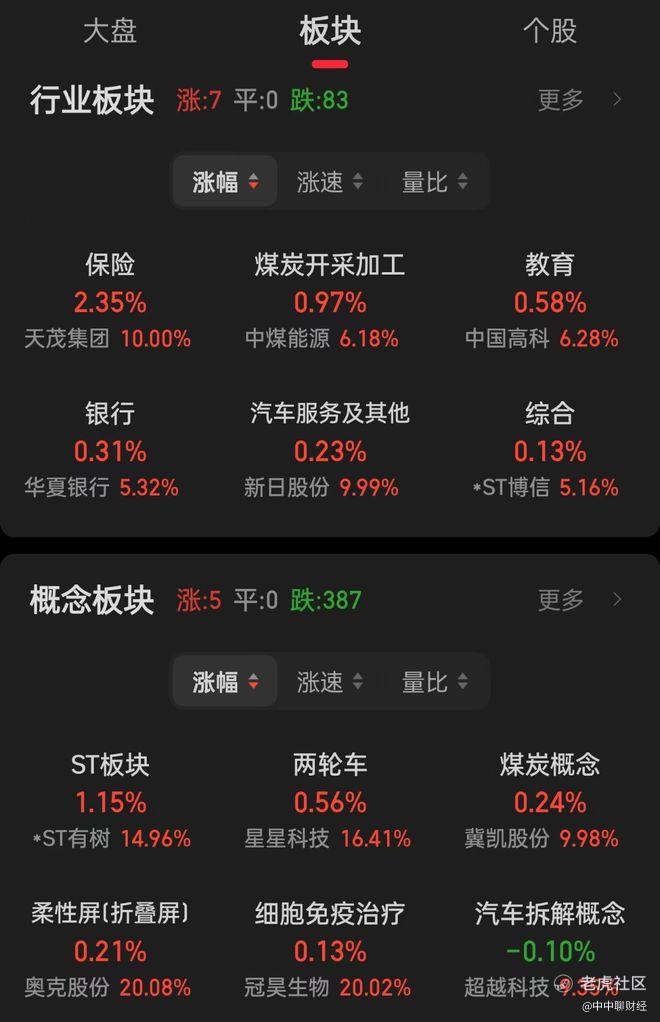
Task: Open the ST板块 concept card
Action: pos(109,801)
